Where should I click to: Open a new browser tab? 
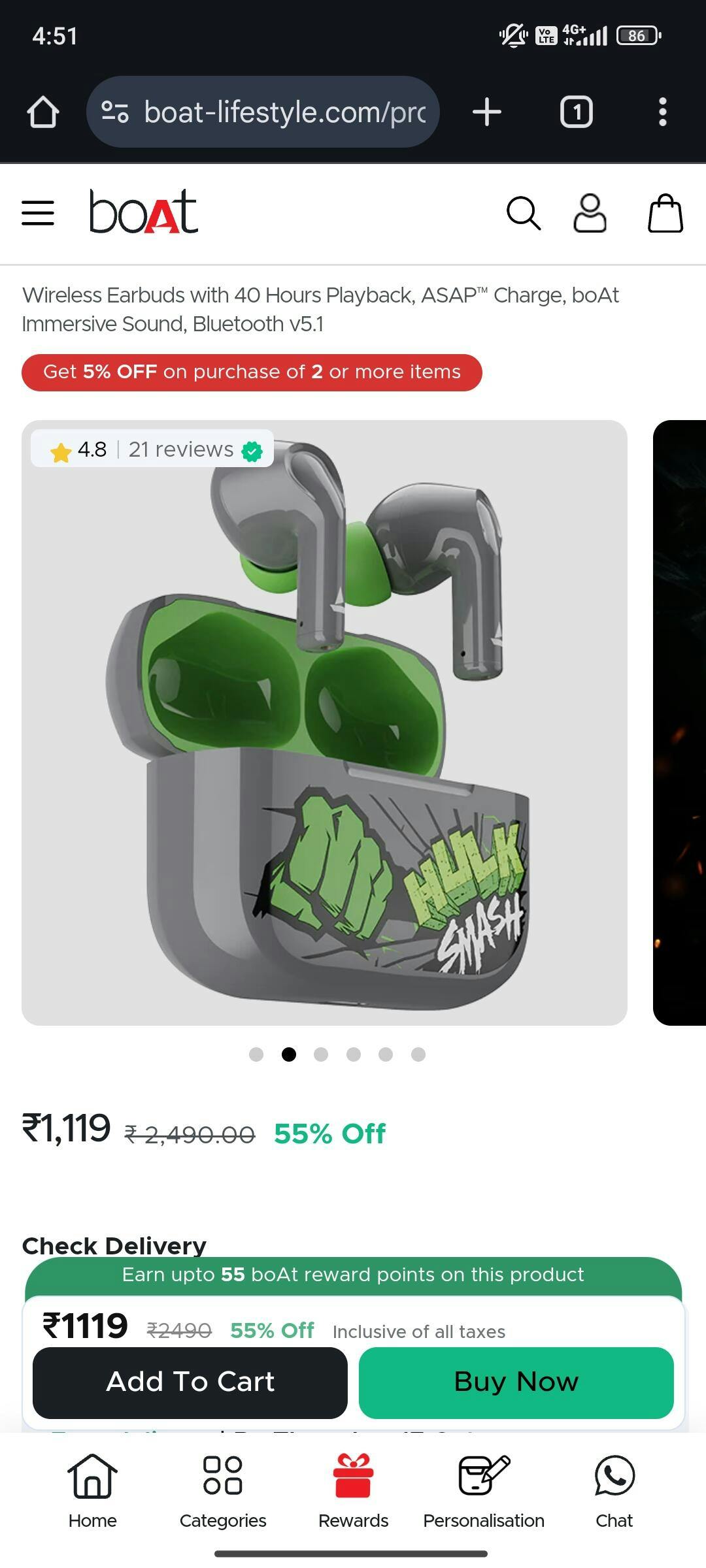tap(487, 112)
